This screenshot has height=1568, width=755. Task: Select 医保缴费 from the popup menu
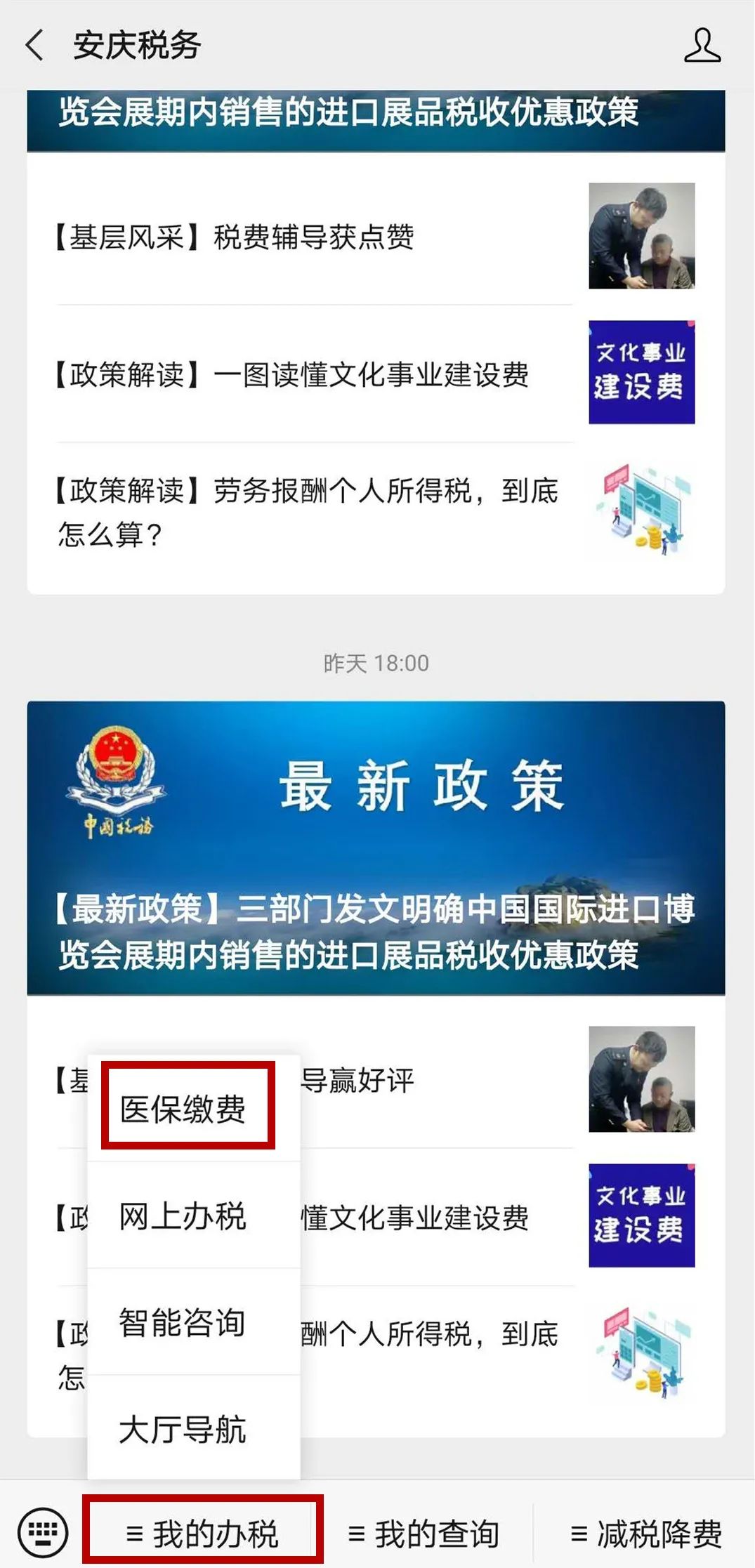point(188,1109)
